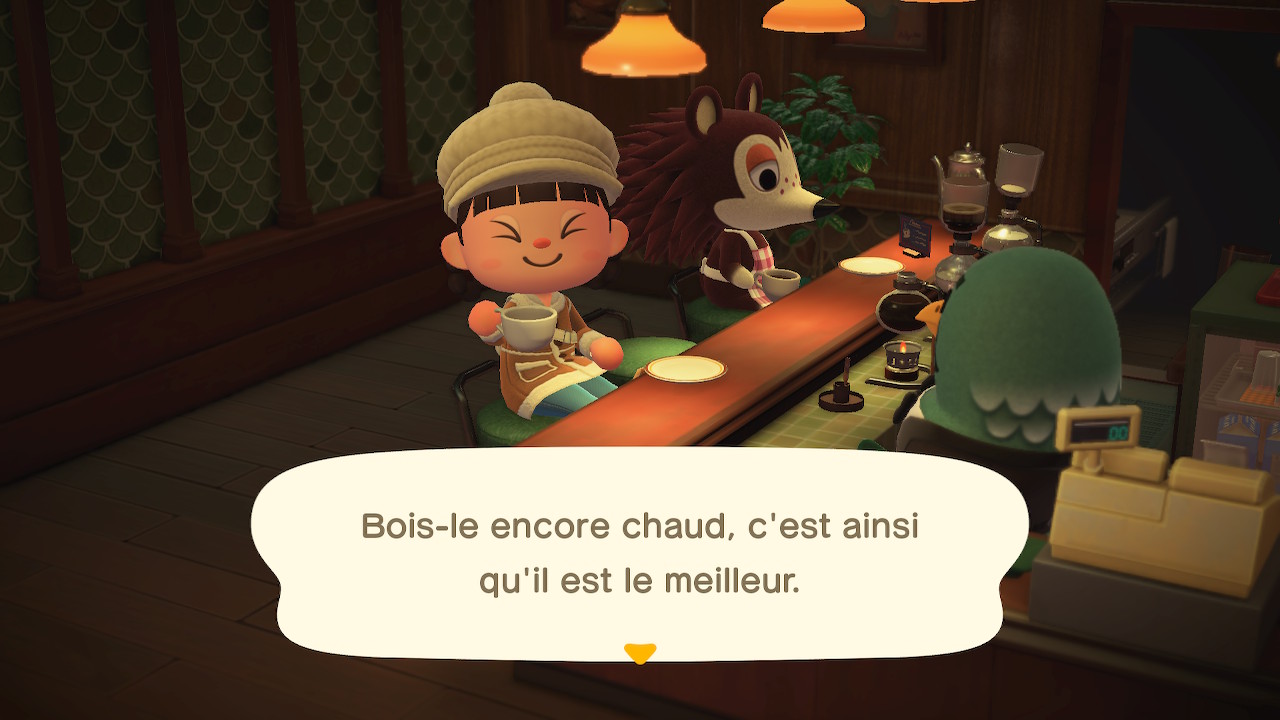Advance the dialogue with the orange arrow
The width and height of the screenshot is (1280, 720).
[x=639, y=653]
